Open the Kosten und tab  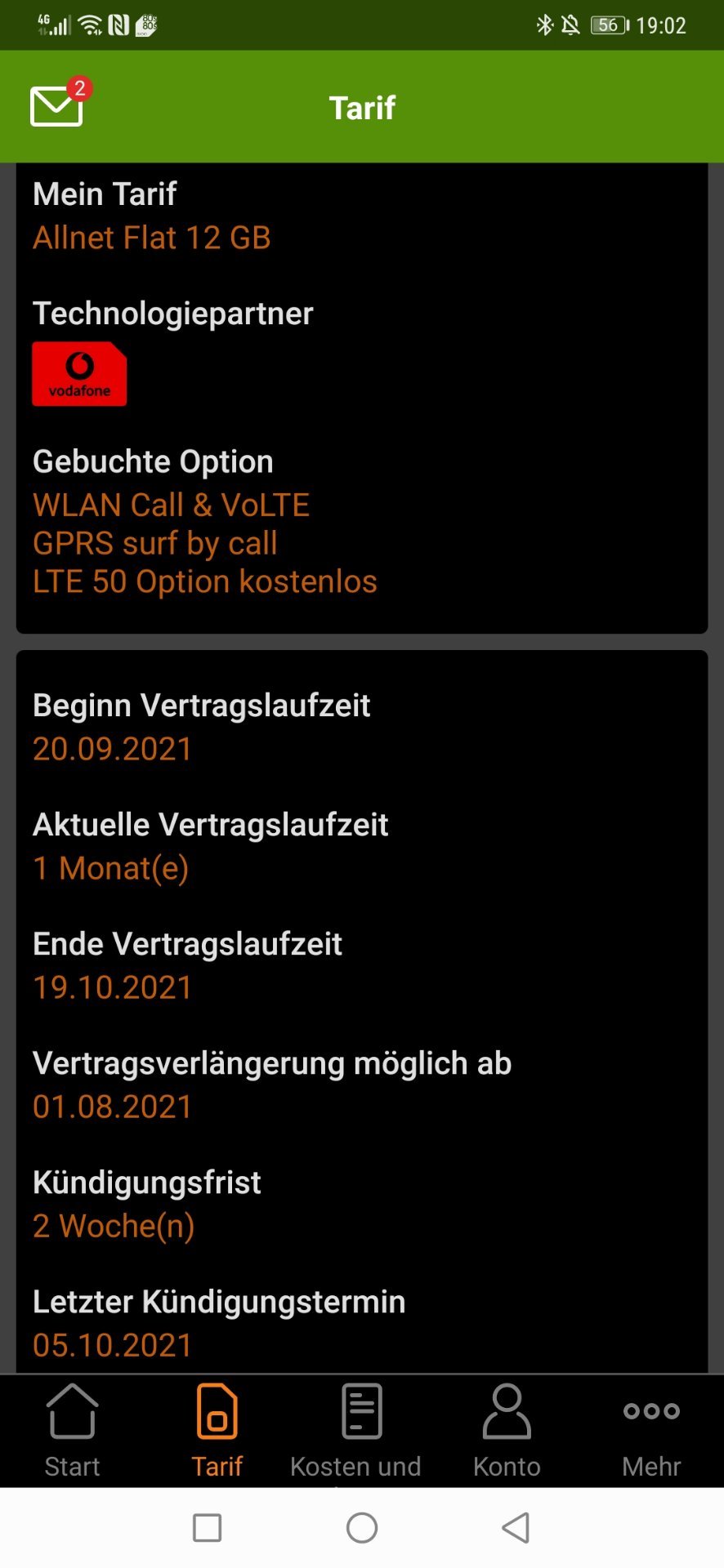[356, 1431]
